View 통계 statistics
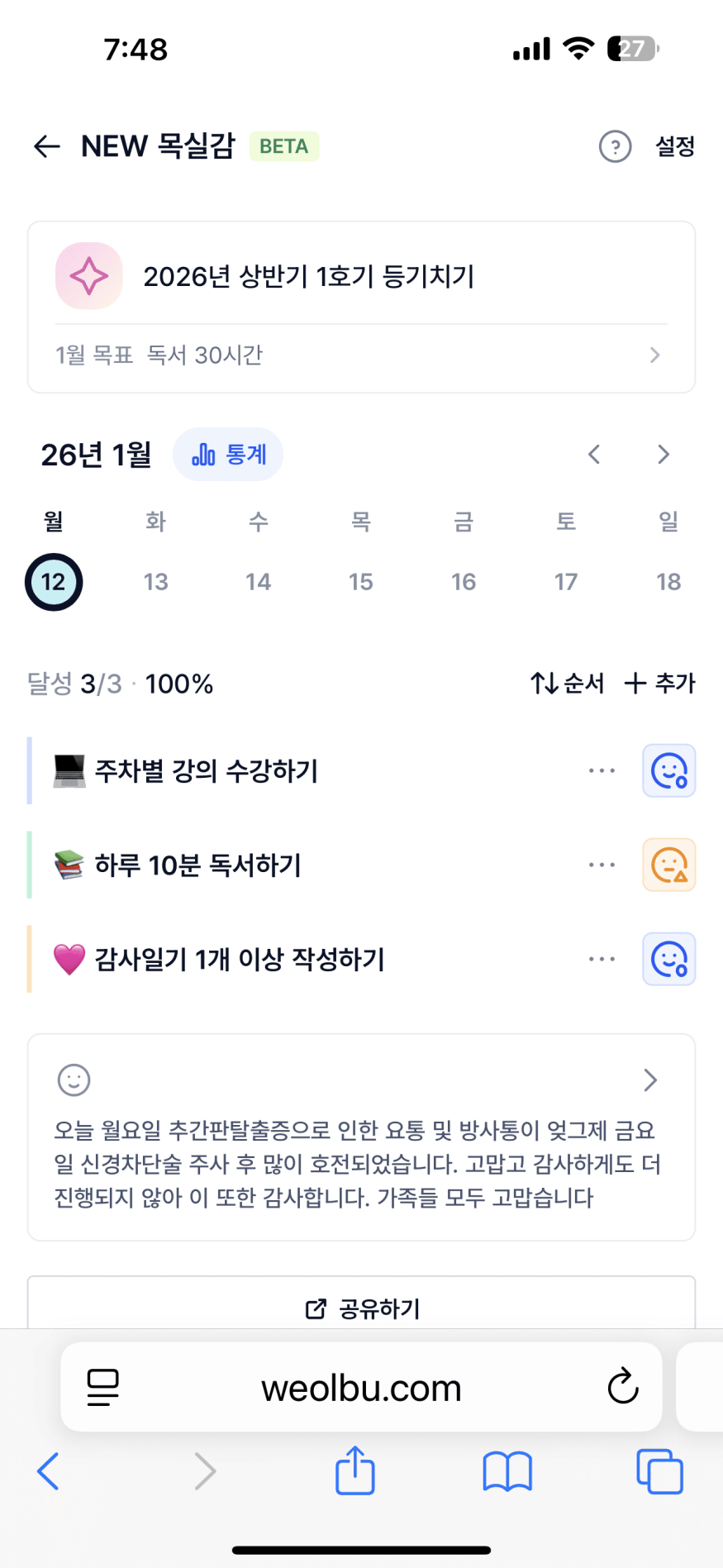The height and width of the screenshot is (1568, 723). [x=228, y=455]
